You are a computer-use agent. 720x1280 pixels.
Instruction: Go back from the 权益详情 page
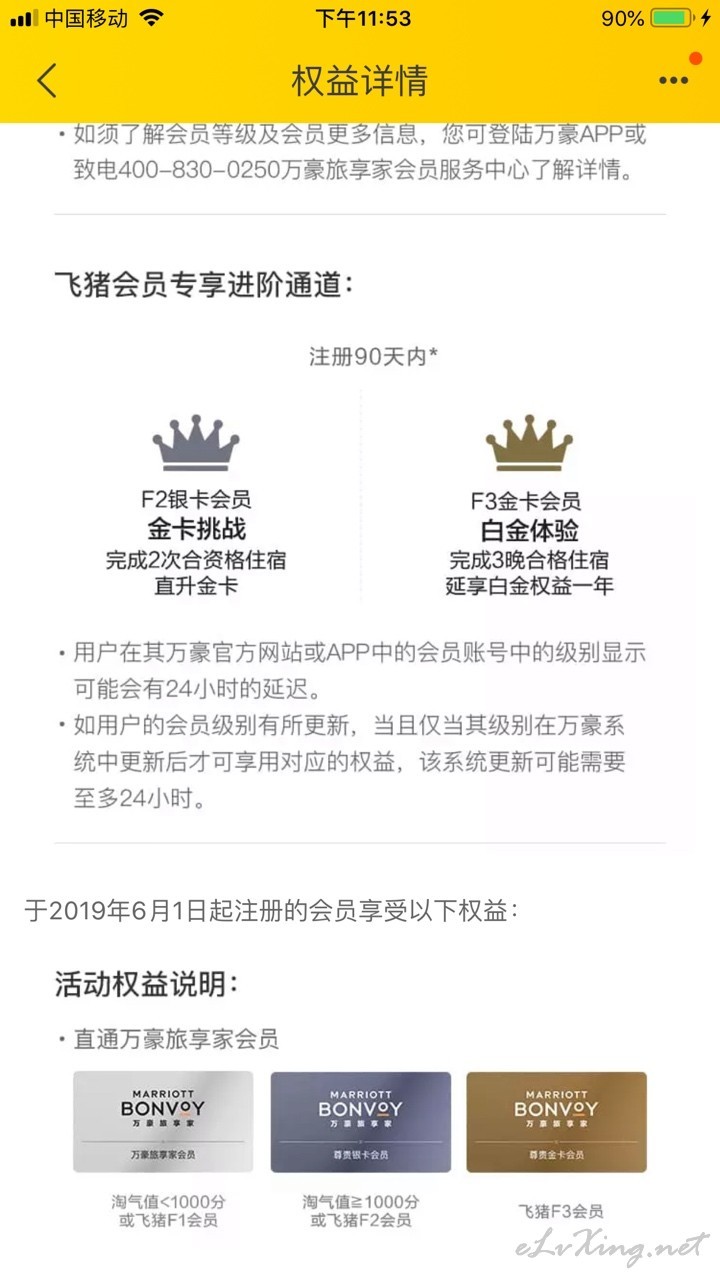point(47,80)
